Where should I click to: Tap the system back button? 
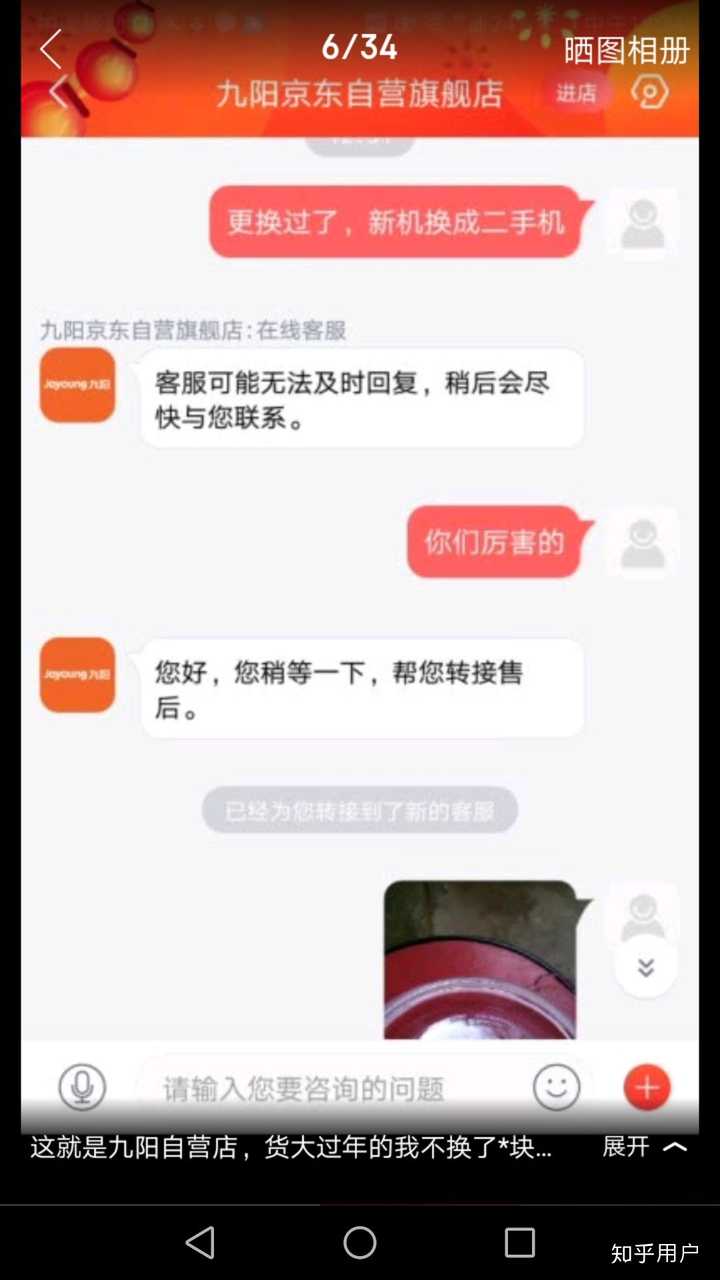(200, 1242)
